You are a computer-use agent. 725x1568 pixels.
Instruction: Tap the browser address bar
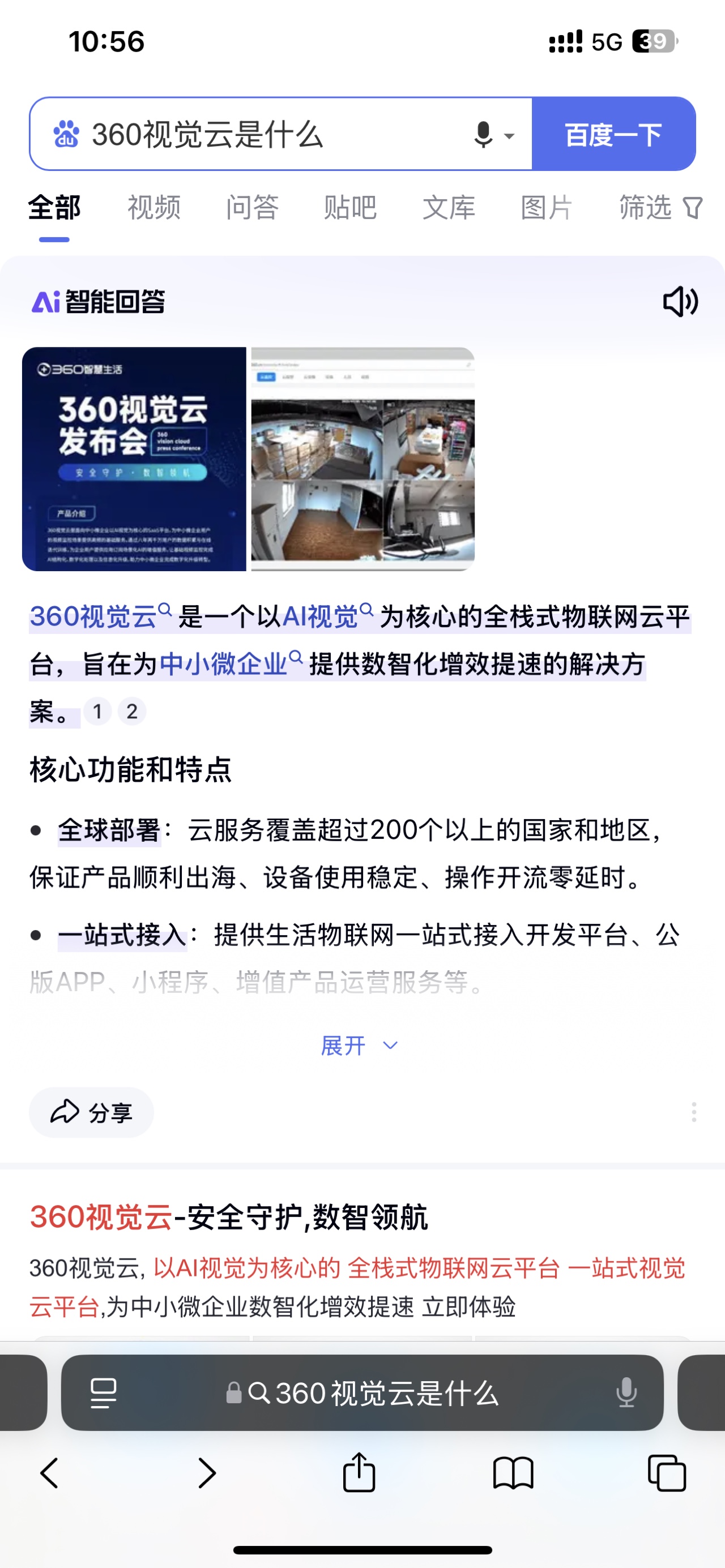click(362, 1393)
